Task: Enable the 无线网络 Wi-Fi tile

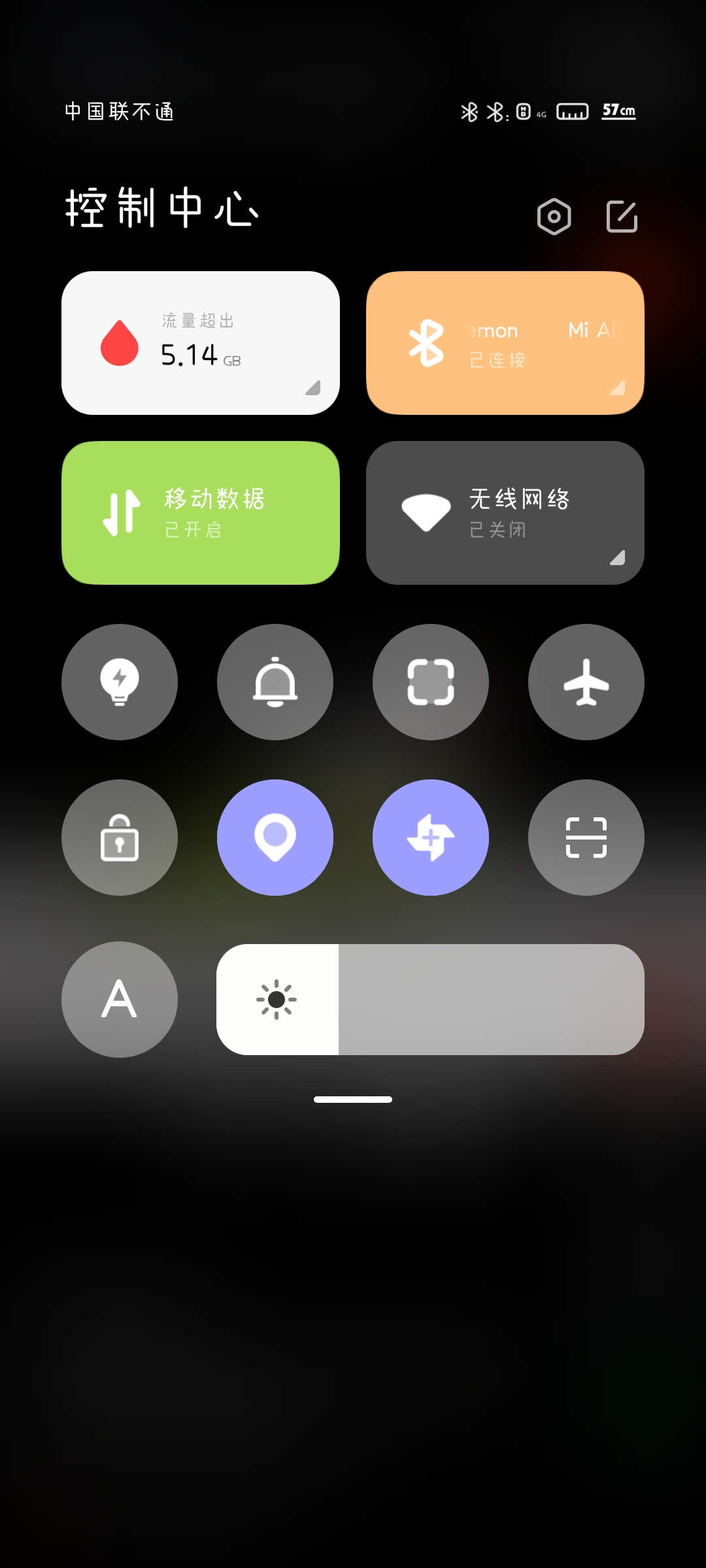Action: pos(505,513)
